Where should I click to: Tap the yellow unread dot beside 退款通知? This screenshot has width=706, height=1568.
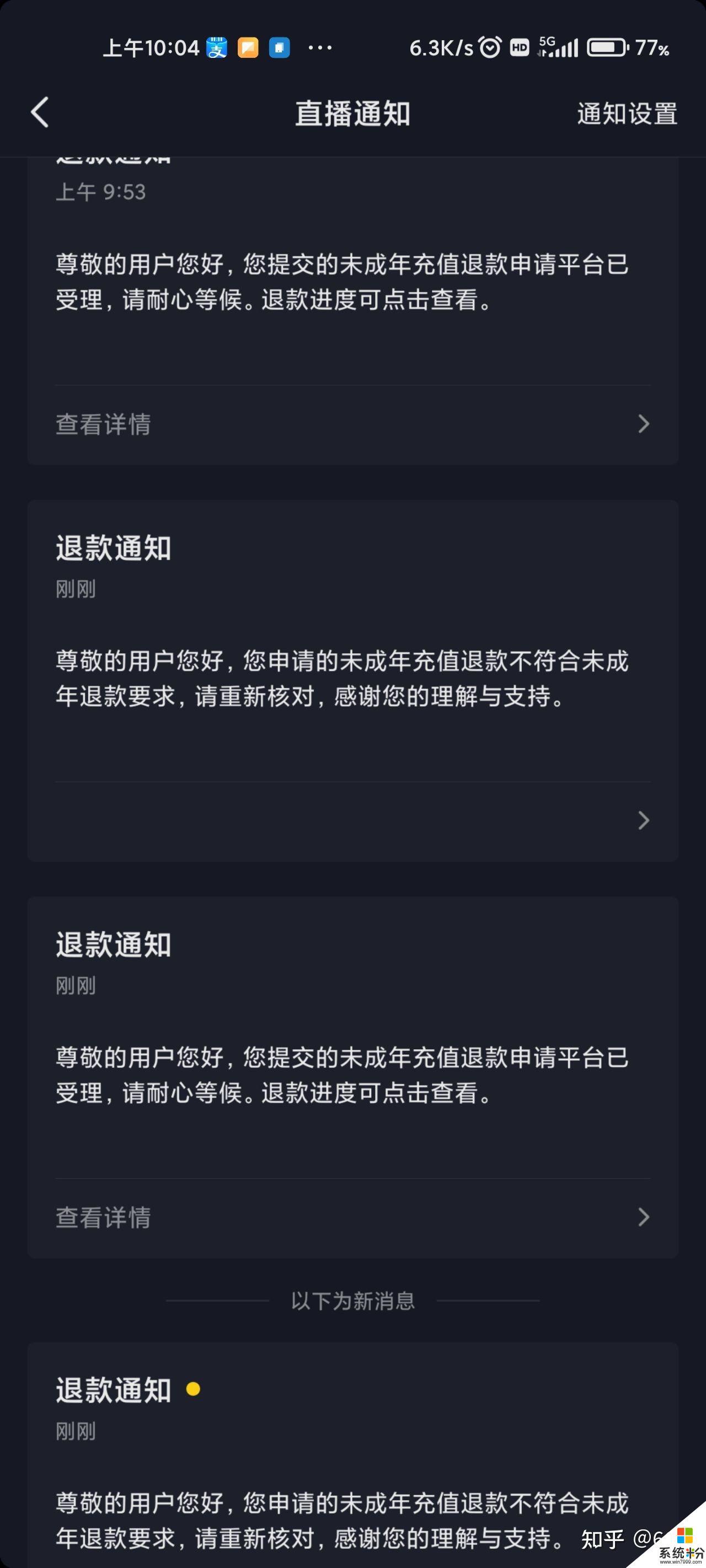pos(194,1391)
